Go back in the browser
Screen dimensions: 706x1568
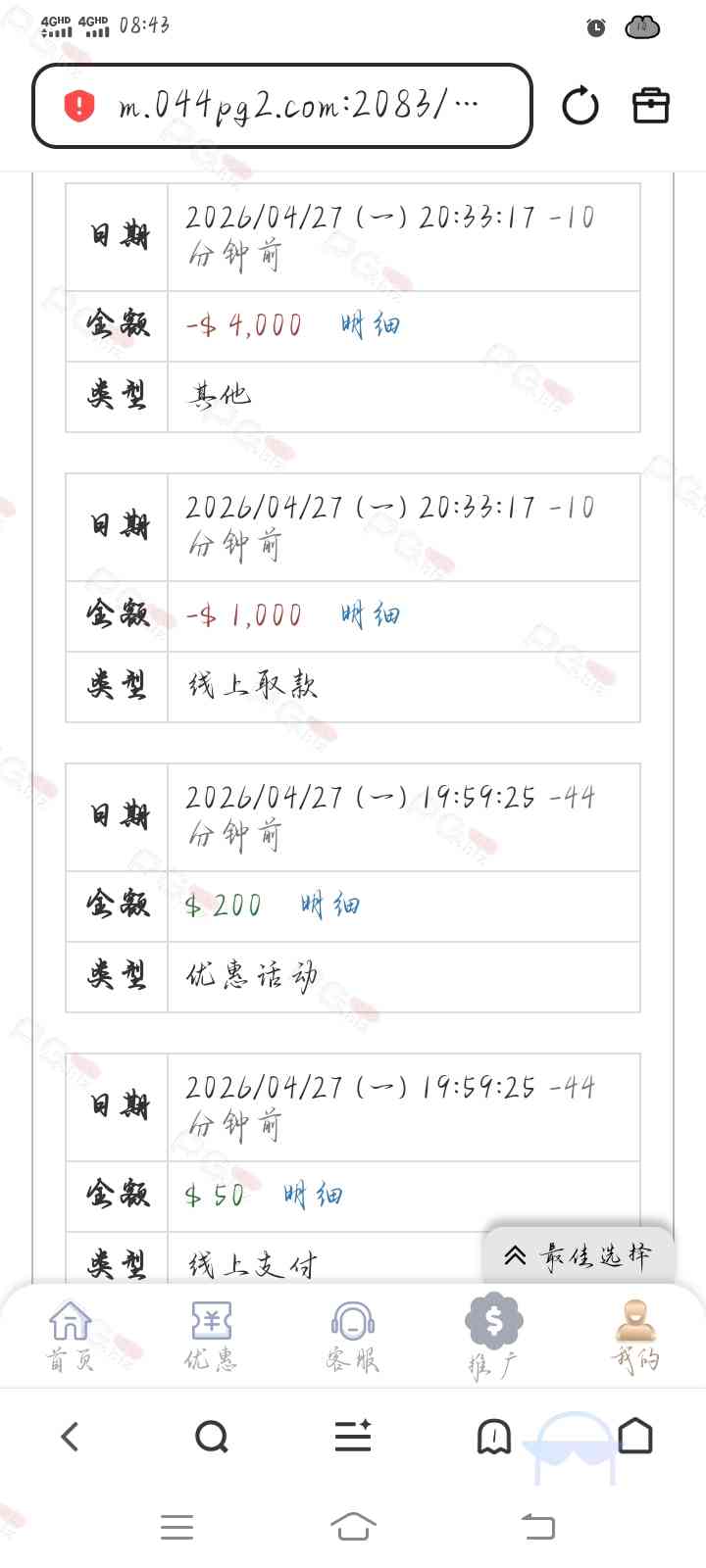coord(70,1437)
